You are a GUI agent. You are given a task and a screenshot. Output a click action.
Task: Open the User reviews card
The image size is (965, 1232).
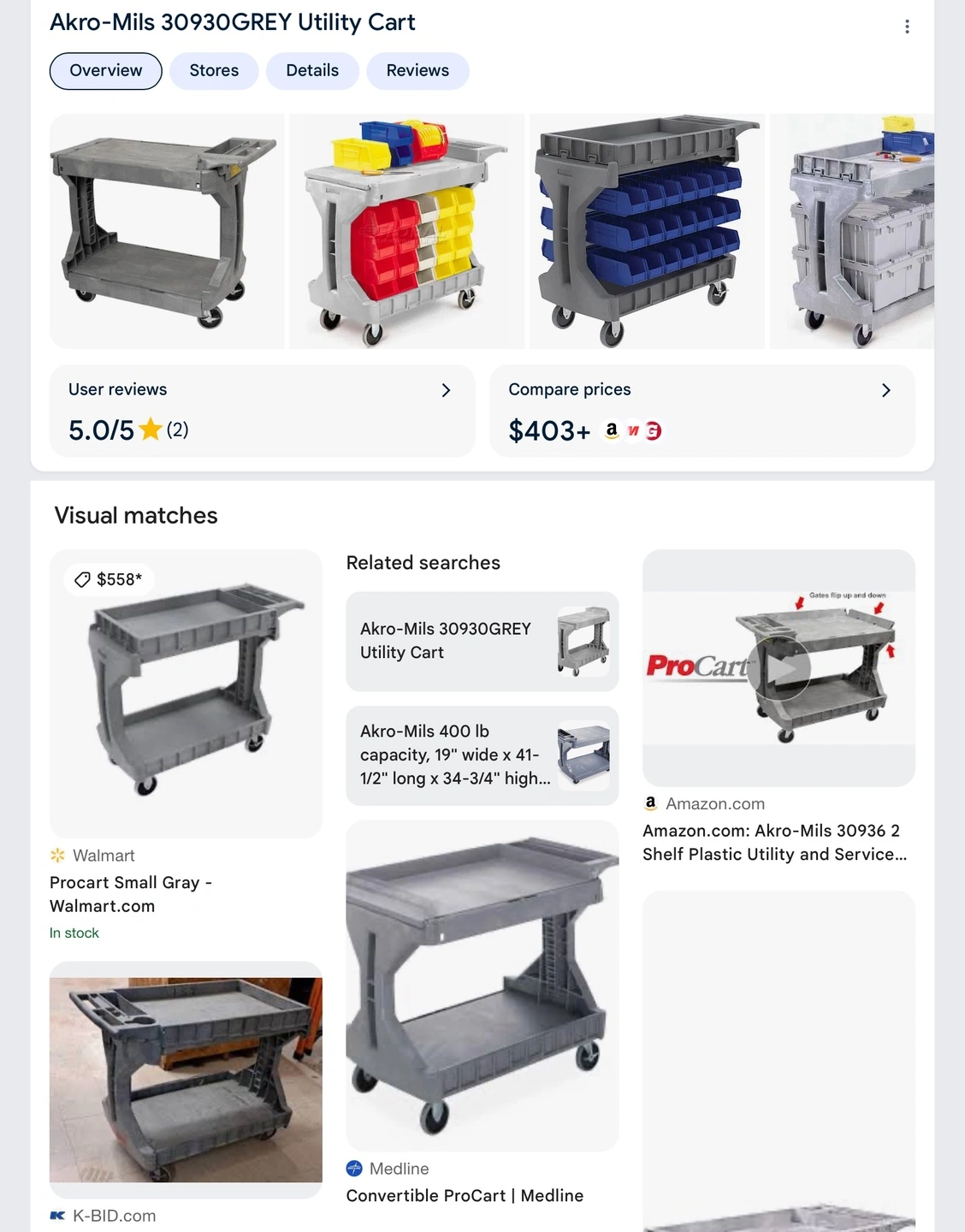262,411
